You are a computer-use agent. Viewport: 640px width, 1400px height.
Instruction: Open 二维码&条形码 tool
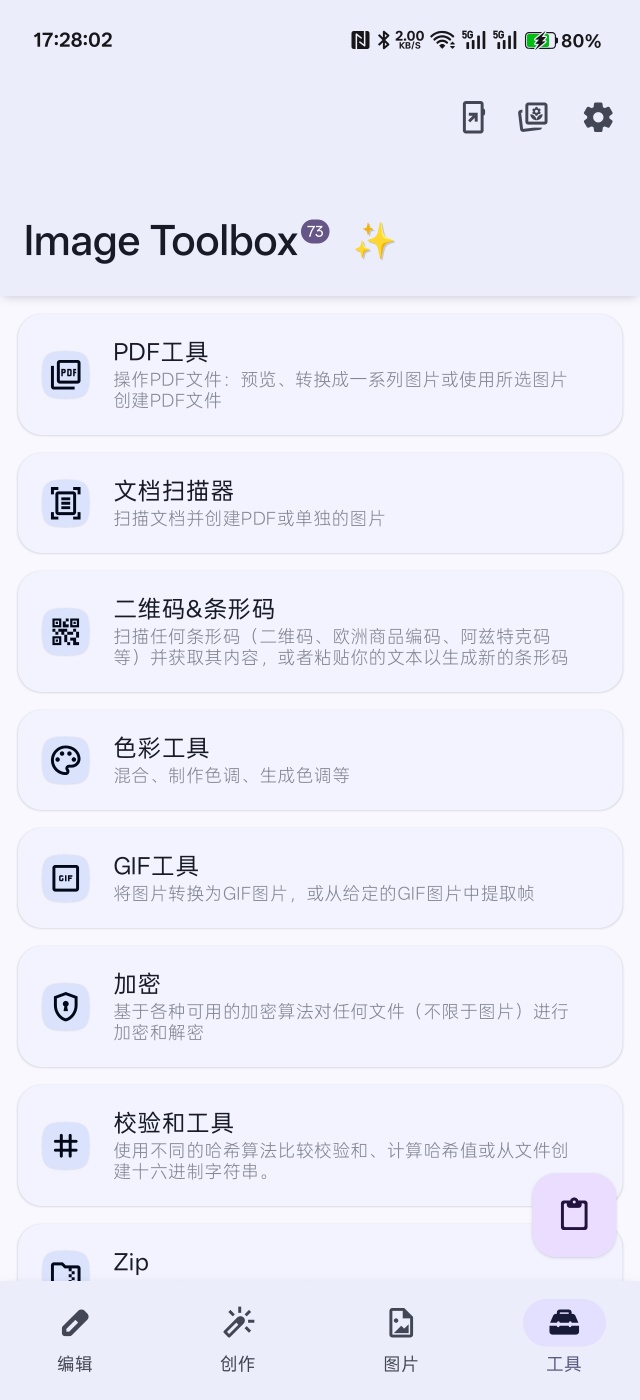pyautogui.click(x=320, y=631)
